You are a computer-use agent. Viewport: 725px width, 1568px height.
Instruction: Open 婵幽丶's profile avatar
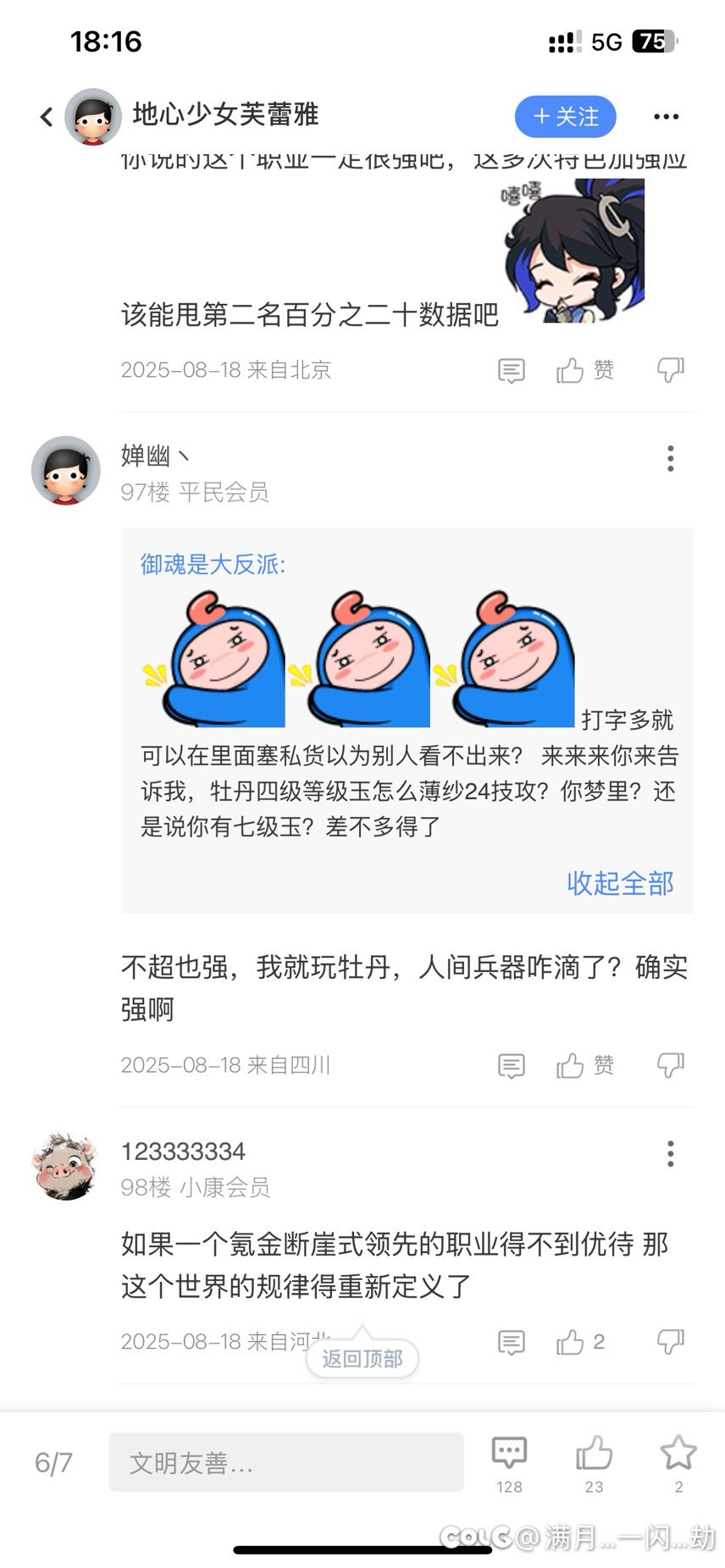point(65,470)
